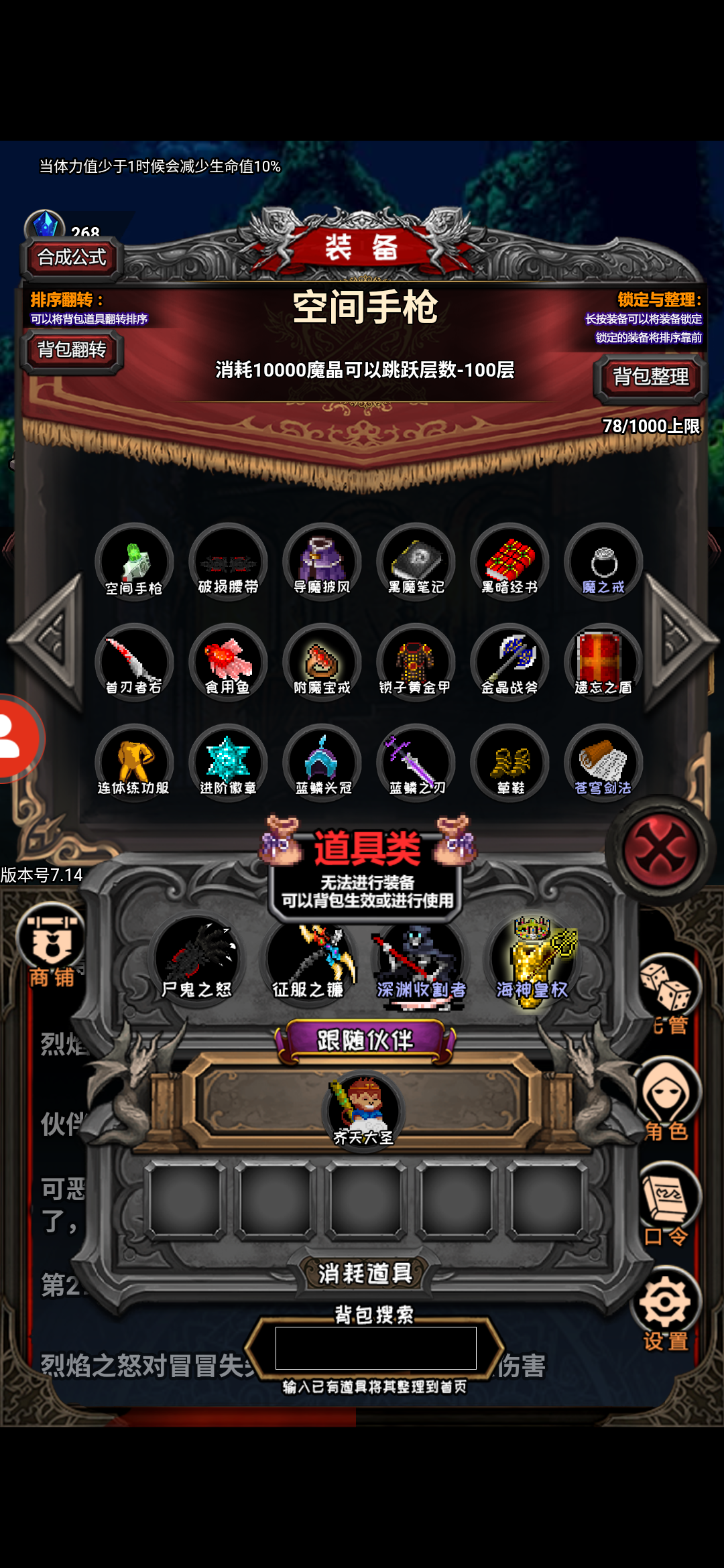Click the 合成公式 button
Image resolution: width=724 pixels, height=1568 pixels.
pyautogui.click(x=70, y=256)
